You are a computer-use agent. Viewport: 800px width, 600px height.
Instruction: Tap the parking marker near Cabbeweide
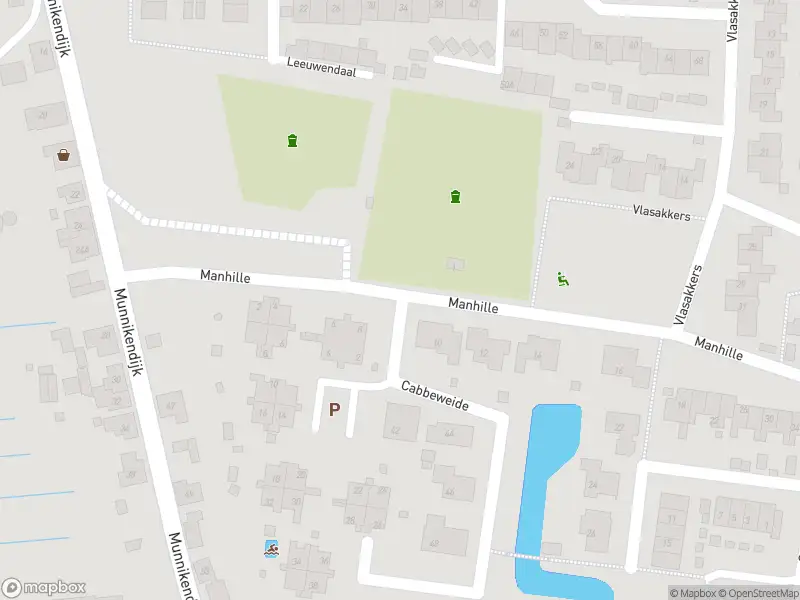point(334,409)
